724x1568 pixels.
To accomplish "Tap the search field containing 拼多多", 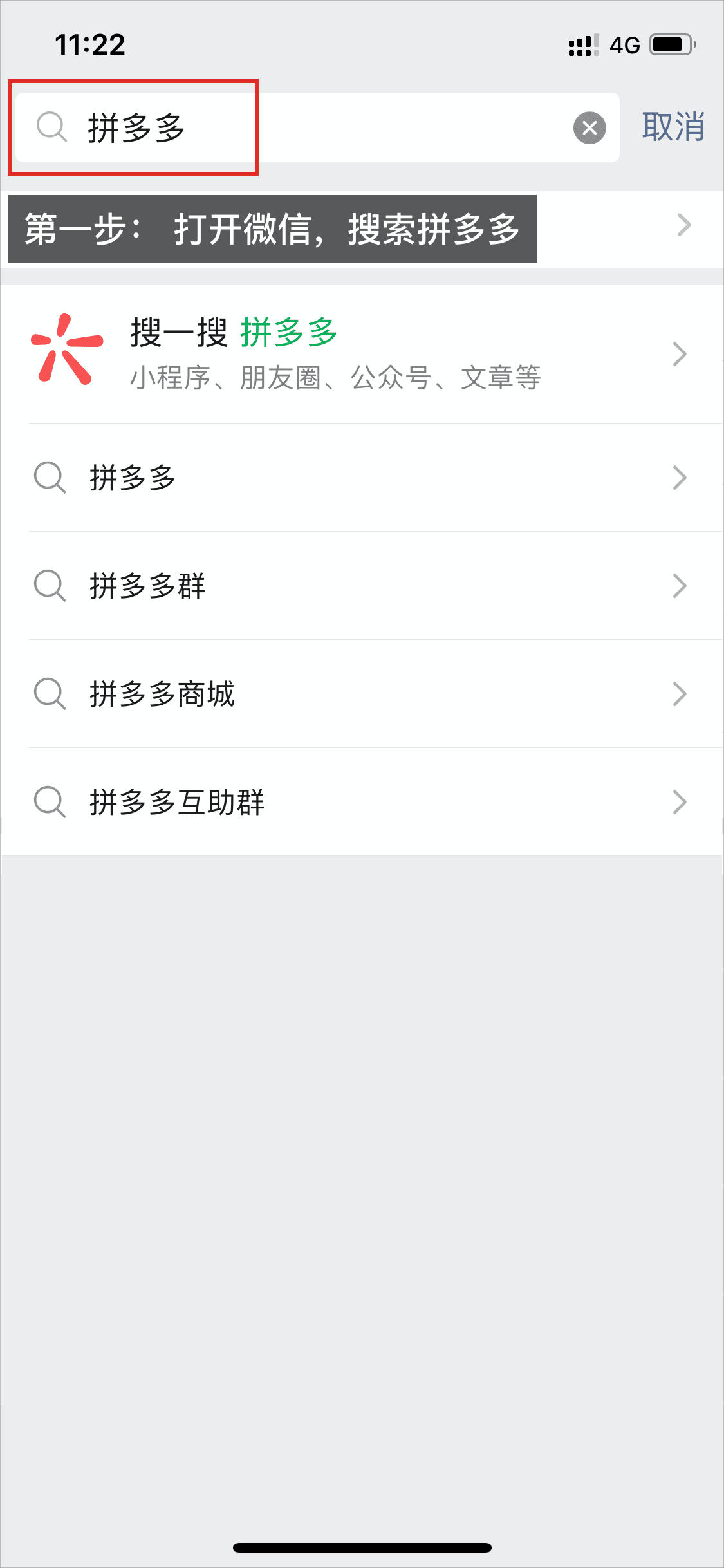I will 322,127.
